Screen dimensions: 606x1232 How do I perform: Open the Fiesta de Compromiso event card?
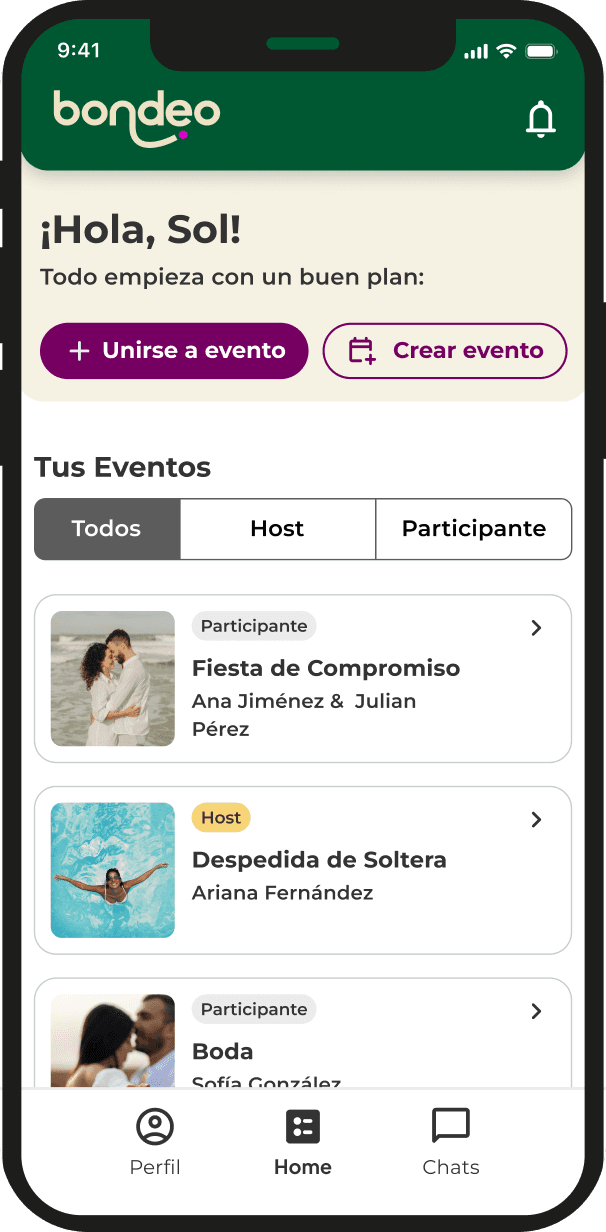[x=303, y=679]
